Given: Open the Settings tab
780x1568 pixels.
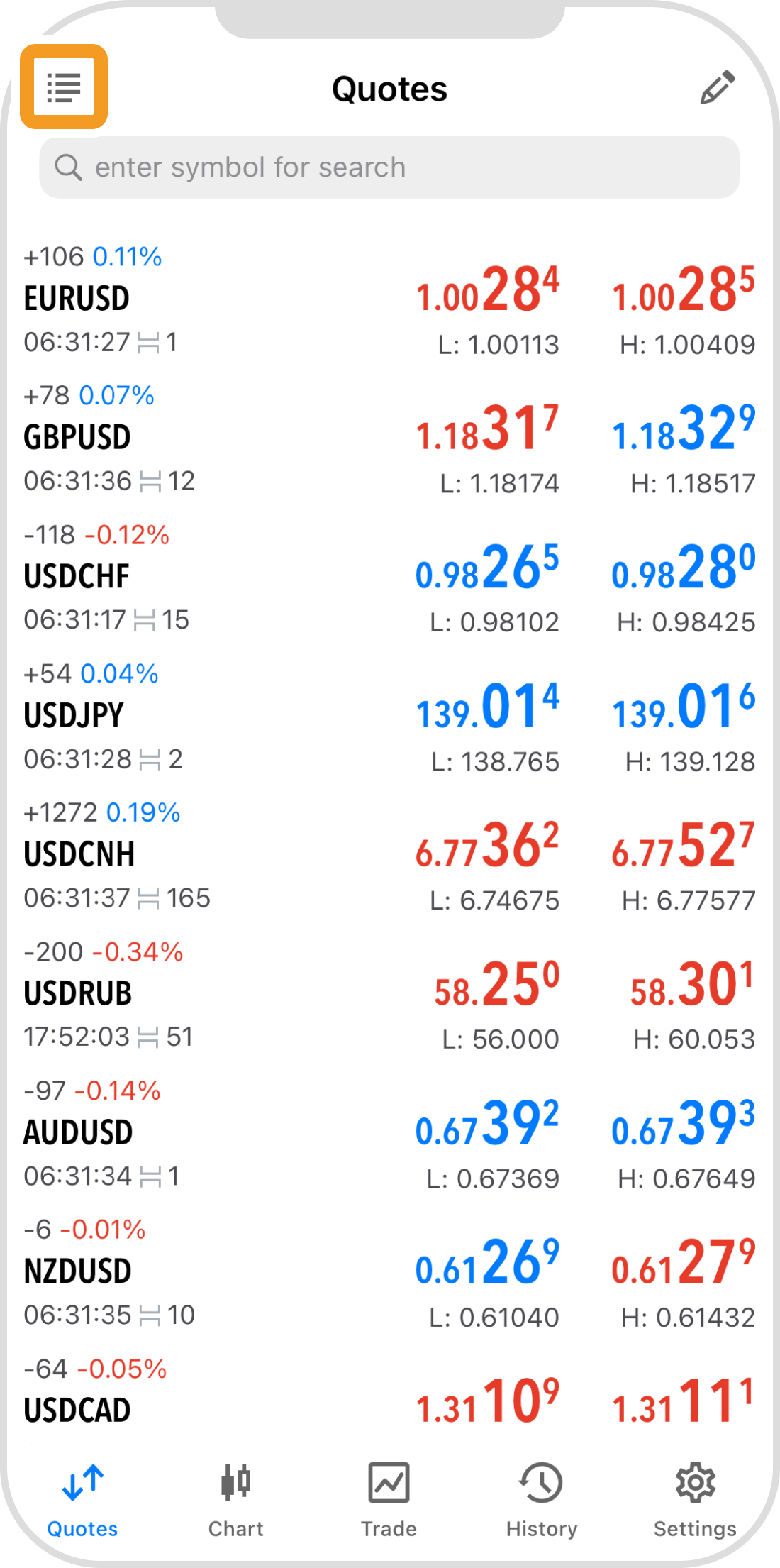Looking at the screenshot, I should 695,1499.
